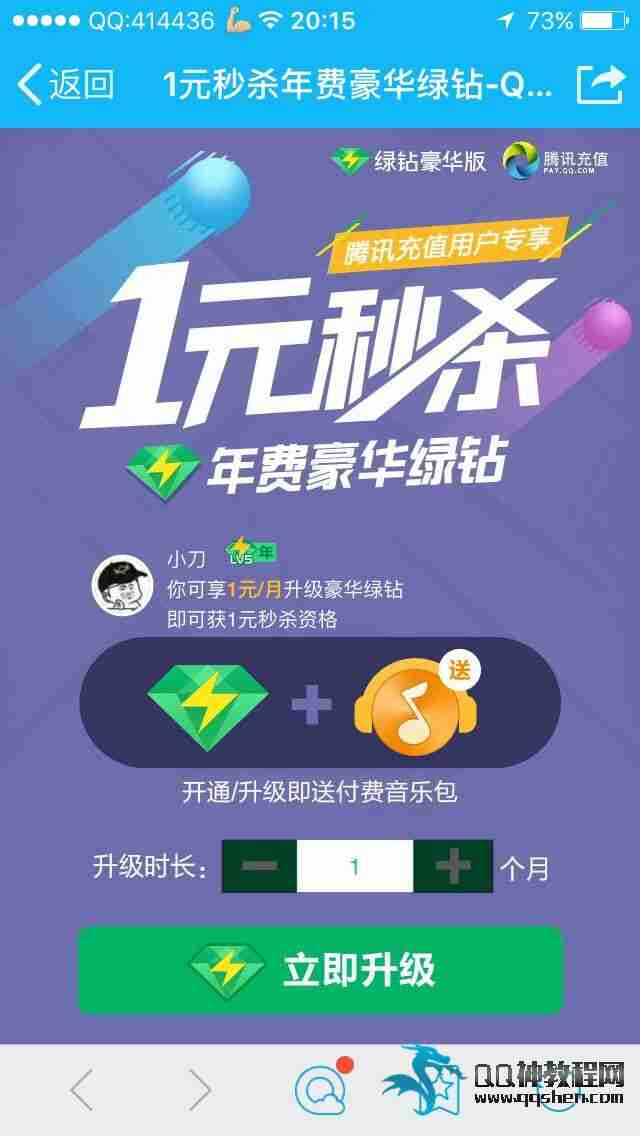Increase upgrade duration with the plus button

[453, 866]
